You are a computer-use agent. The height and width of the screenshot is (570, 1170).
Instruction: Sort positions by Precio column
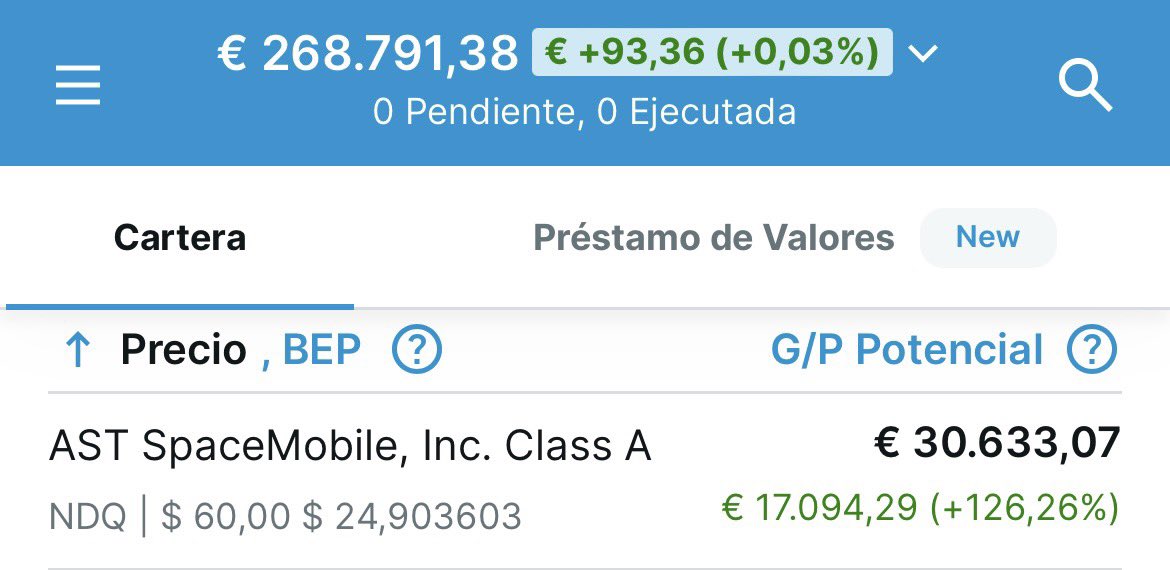[184, 349]
